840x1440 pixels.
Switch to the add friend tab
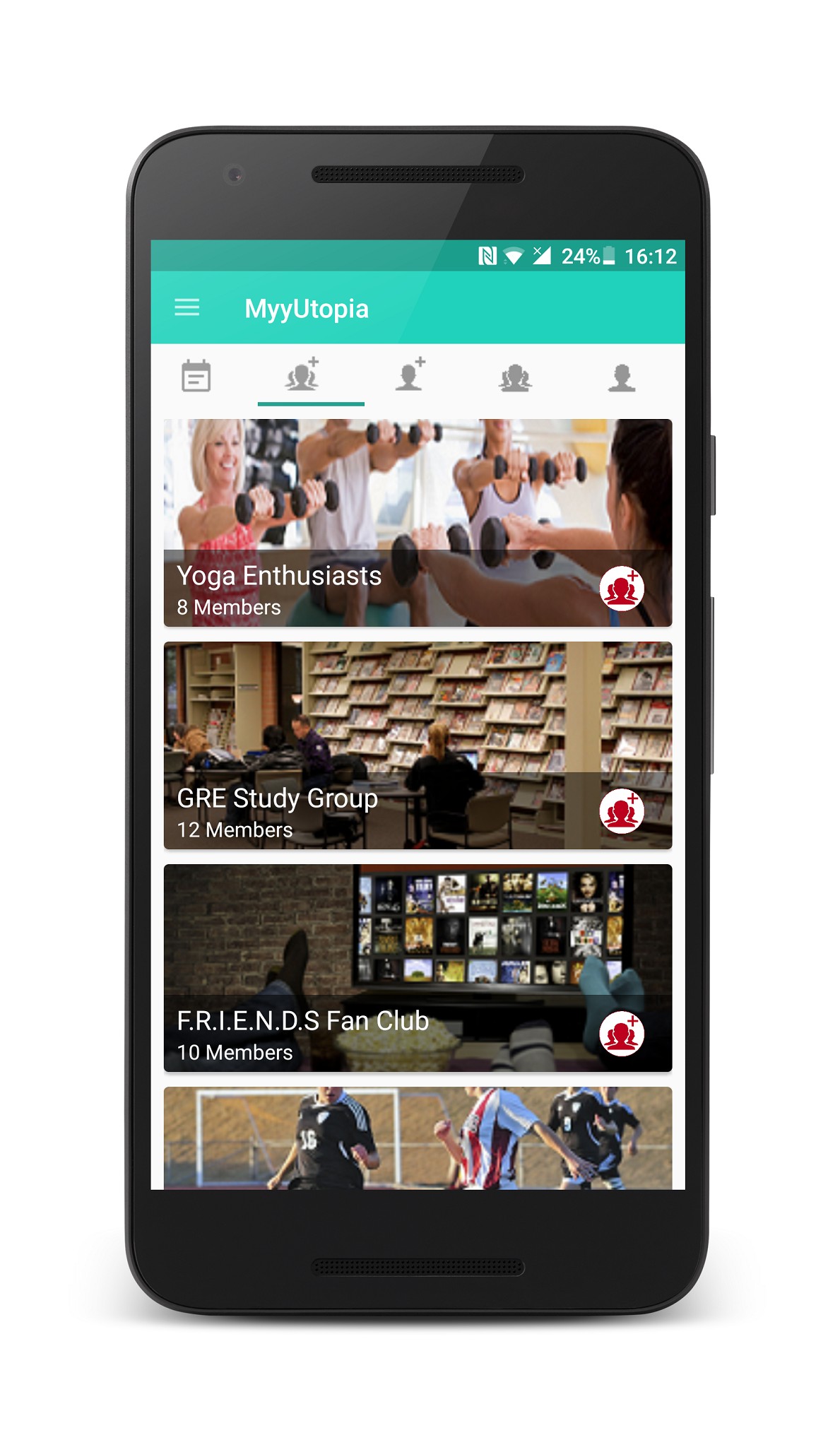tap(410, 374)
